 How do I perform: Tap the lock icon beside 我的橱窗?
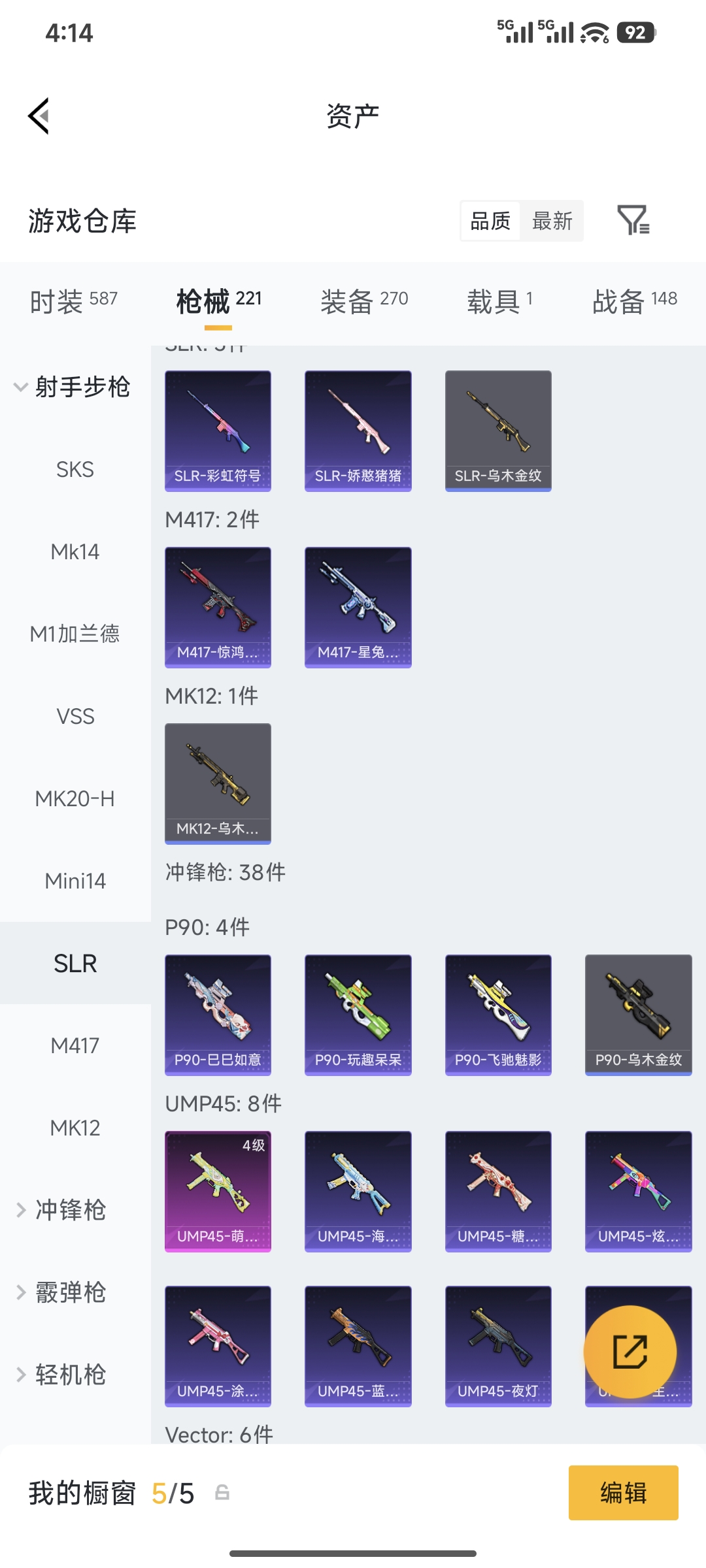(222, 1493)
